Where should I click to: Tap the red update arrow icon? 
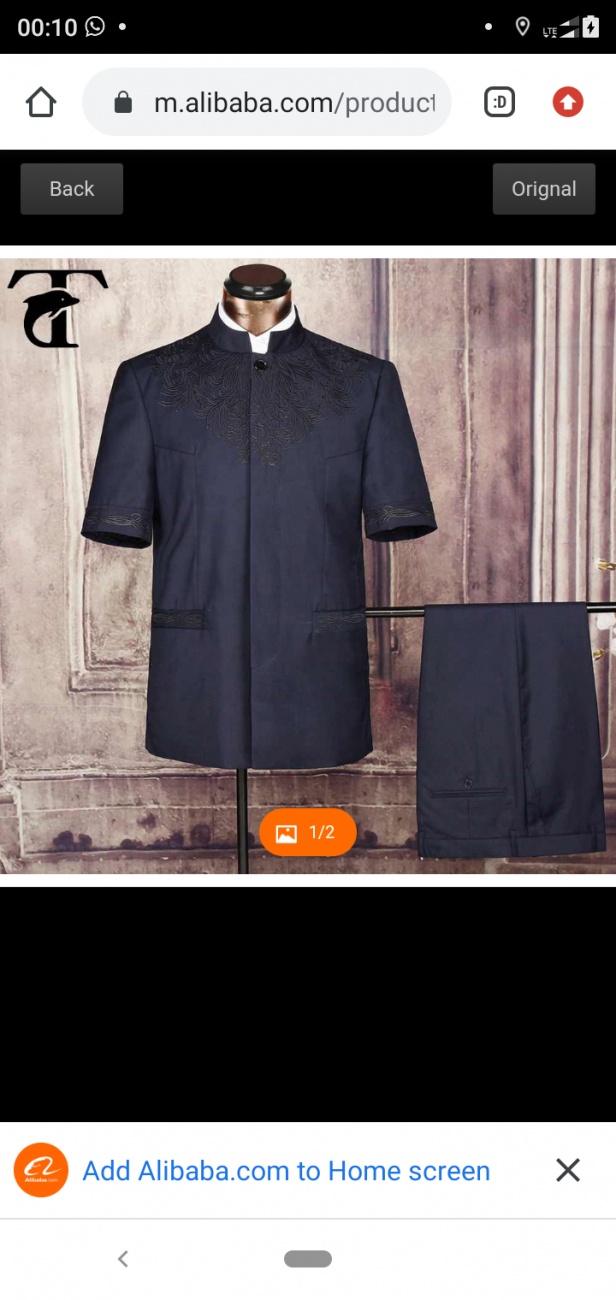[x=567, y=102]
